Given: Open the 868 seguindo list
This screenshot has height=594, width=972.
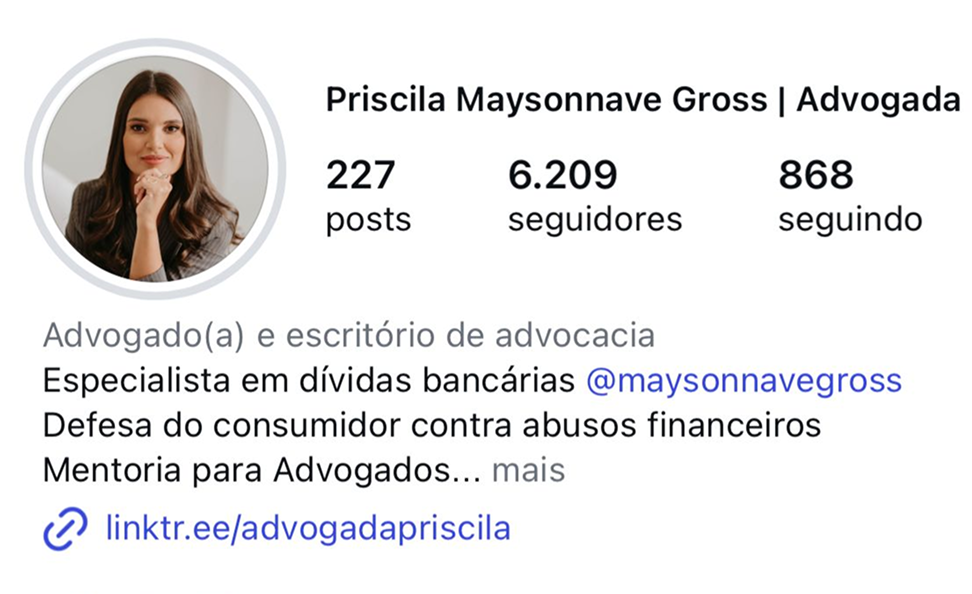Looking at the screenshot, I should [849, 197].
